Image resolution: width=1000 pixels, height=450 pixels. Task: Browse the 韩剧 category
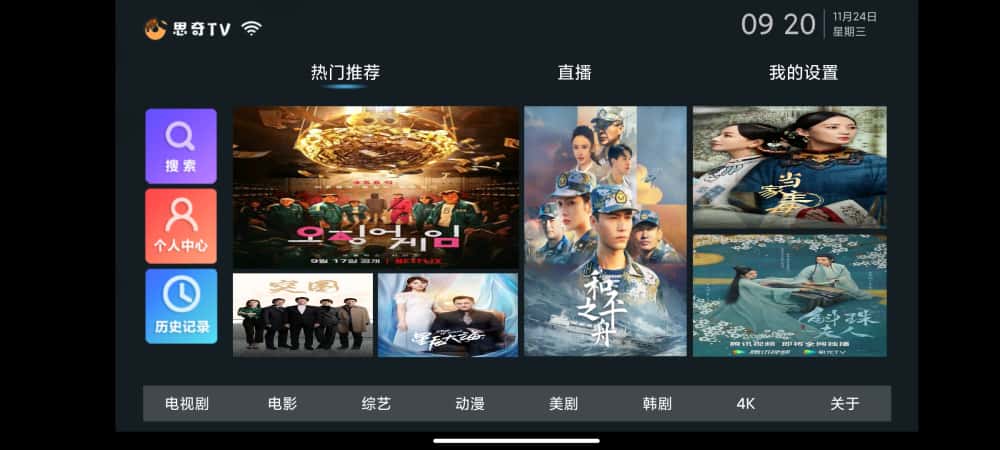[x=657, y=404]
